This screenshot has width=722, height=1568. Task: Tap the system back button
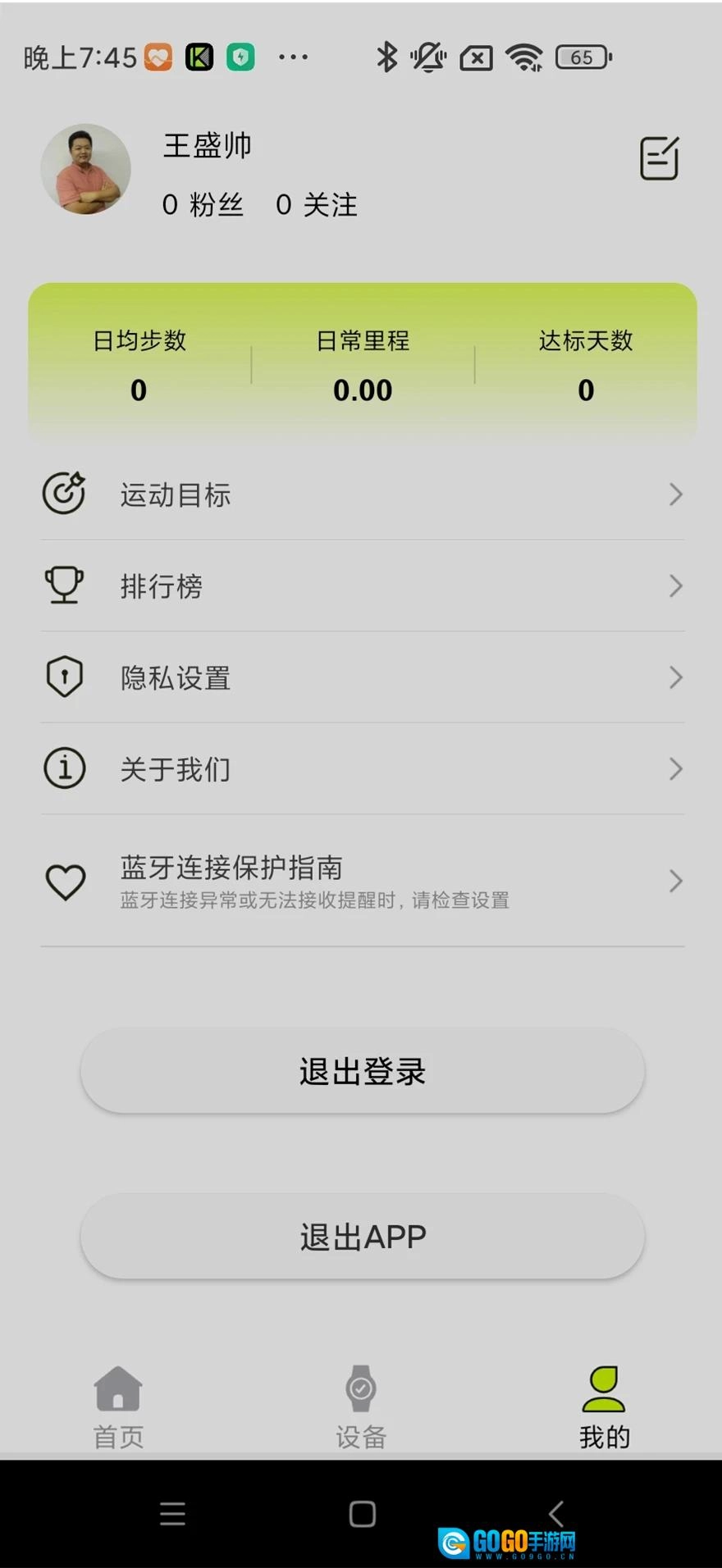(556, 1514)
